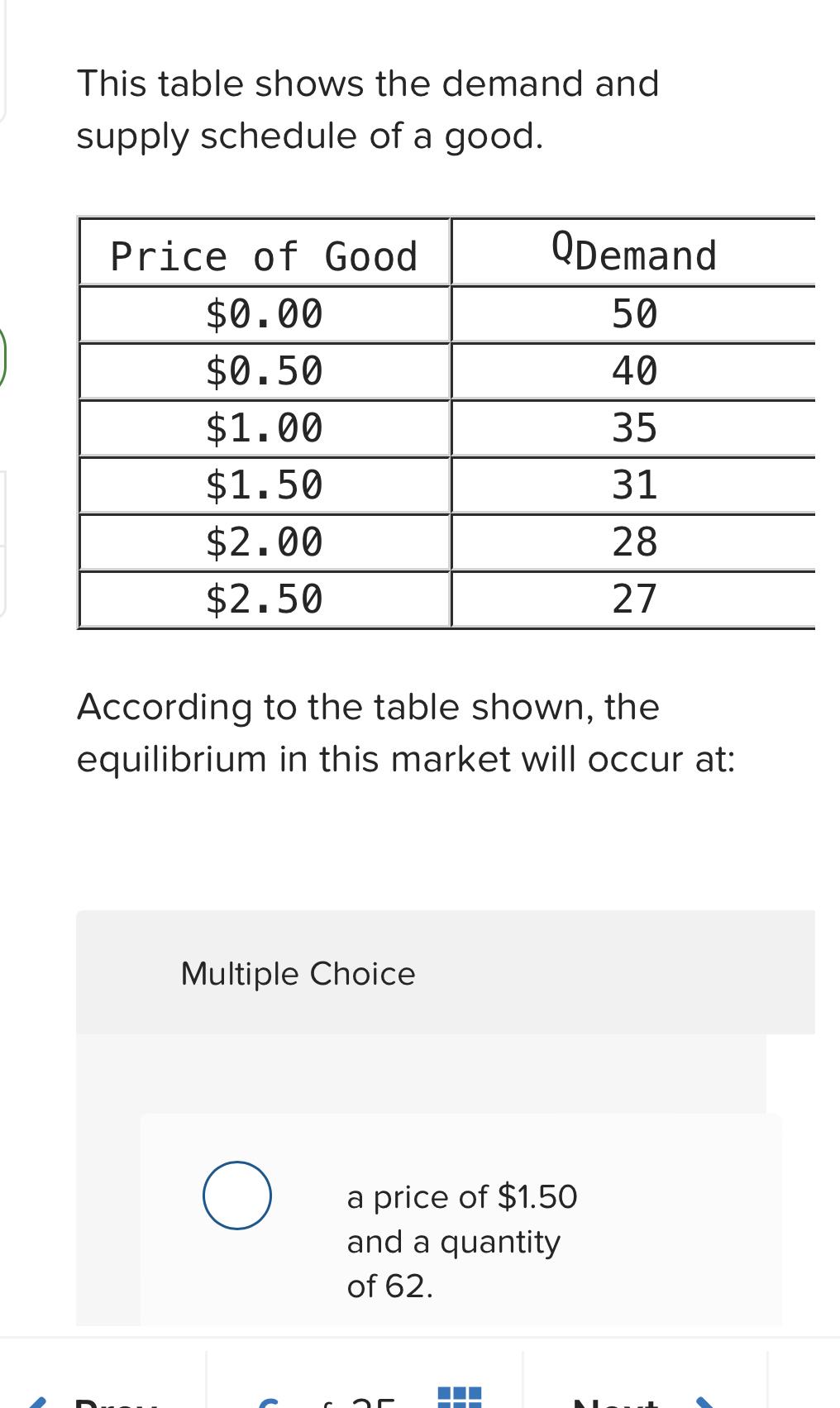Viewport: 840px width, 1408px height.
Task: Select the $0.00 price cell
Action: tap(265, 314)
